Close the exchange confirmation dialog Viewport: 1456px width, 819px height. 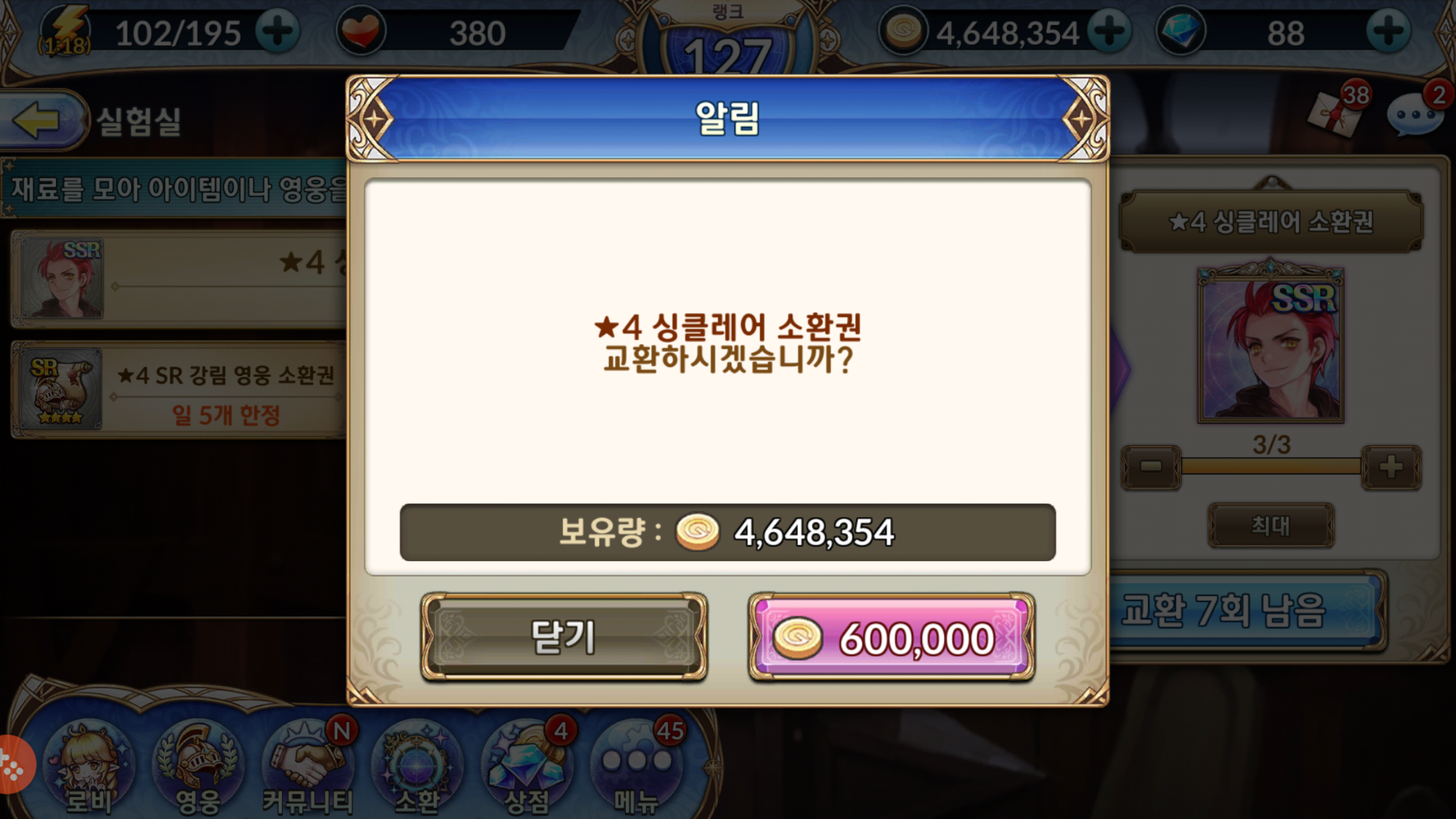point(564,636)
